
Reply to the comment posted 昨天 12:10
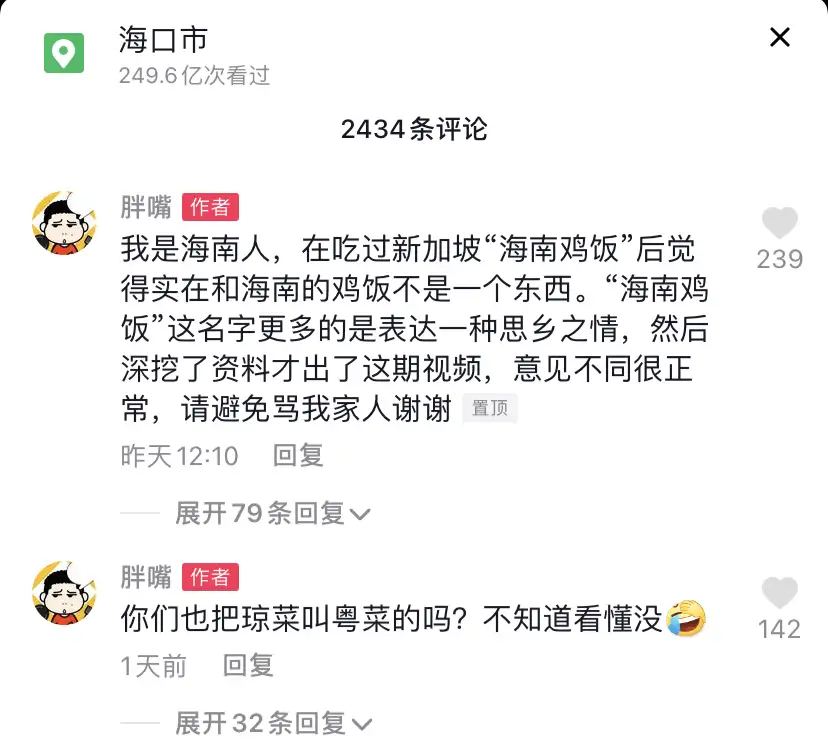pos(298,456)
